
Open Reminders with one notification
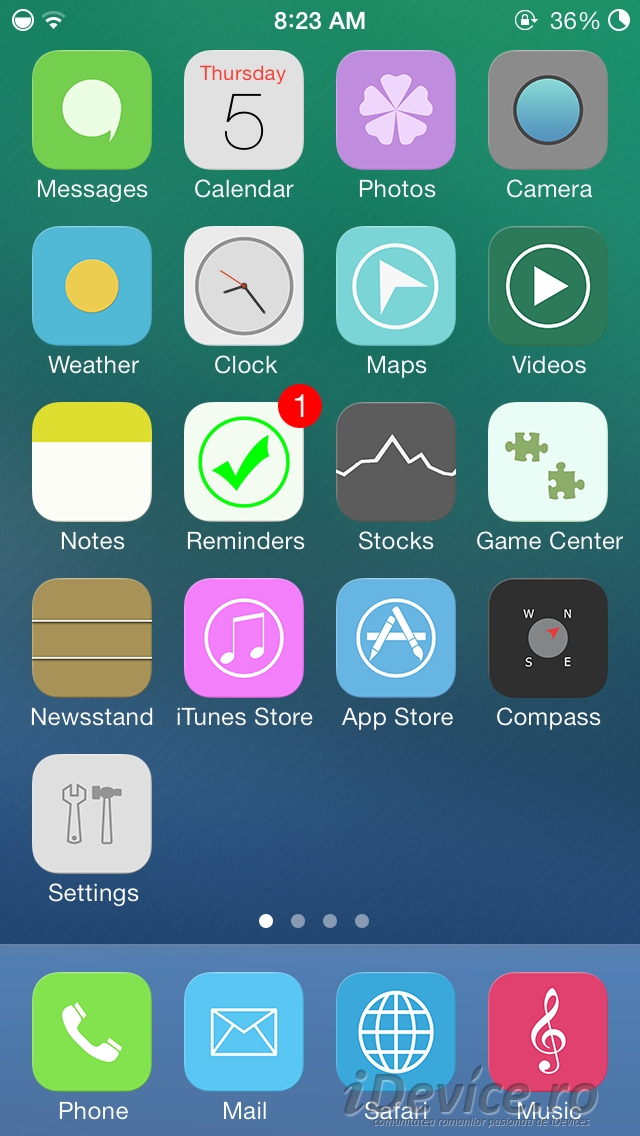point(244,462)
